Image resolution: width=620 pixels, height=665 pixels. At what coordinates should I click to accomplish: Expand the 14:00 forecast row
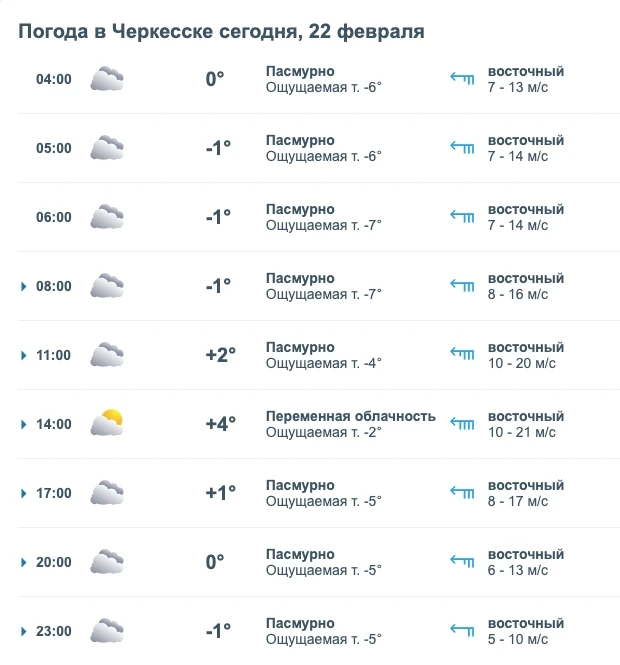click(x=23, y=425)
